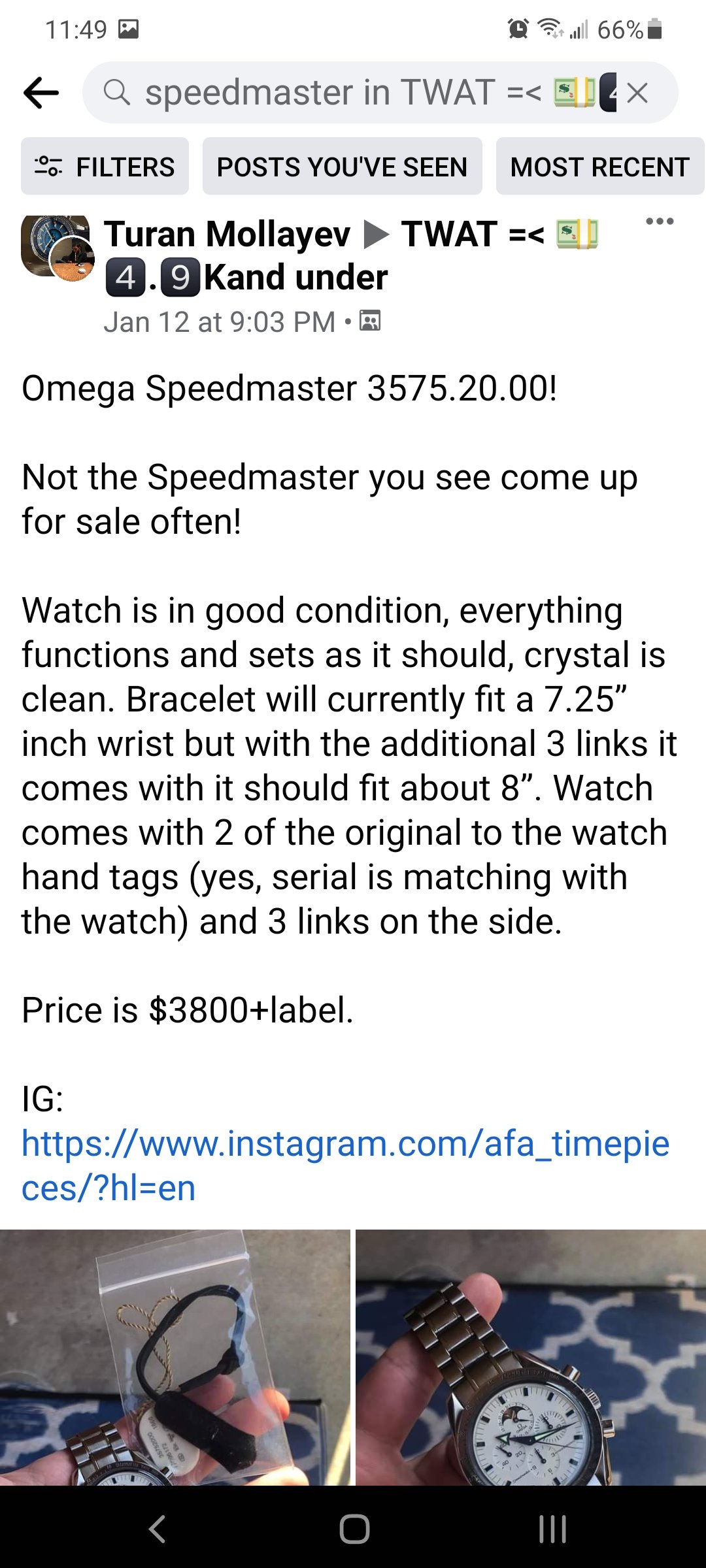Open Turan Mollayev's profile

click(x=227, y=235)
